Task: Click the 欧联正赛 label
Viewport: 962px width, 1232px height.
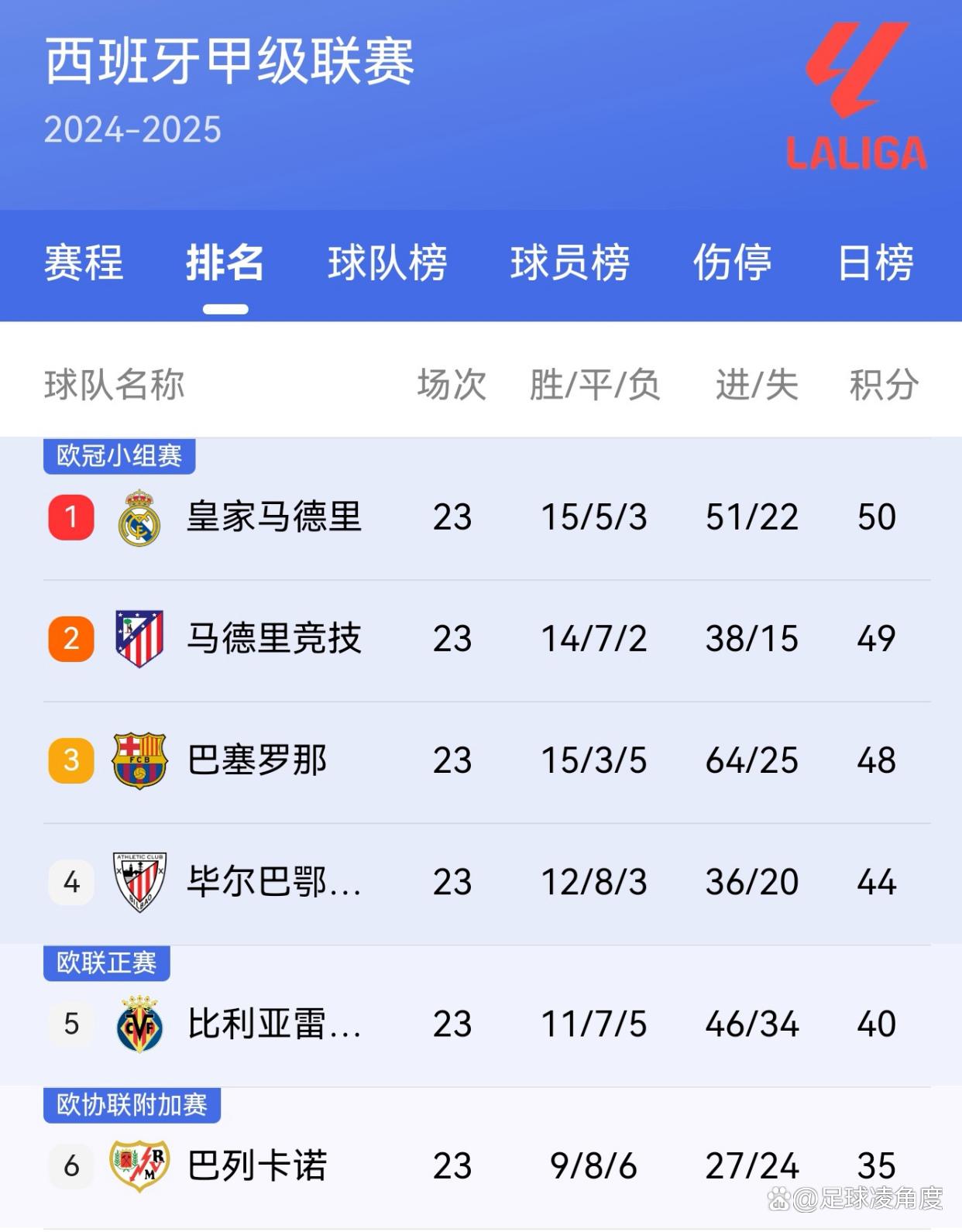Action: [106, 964]
